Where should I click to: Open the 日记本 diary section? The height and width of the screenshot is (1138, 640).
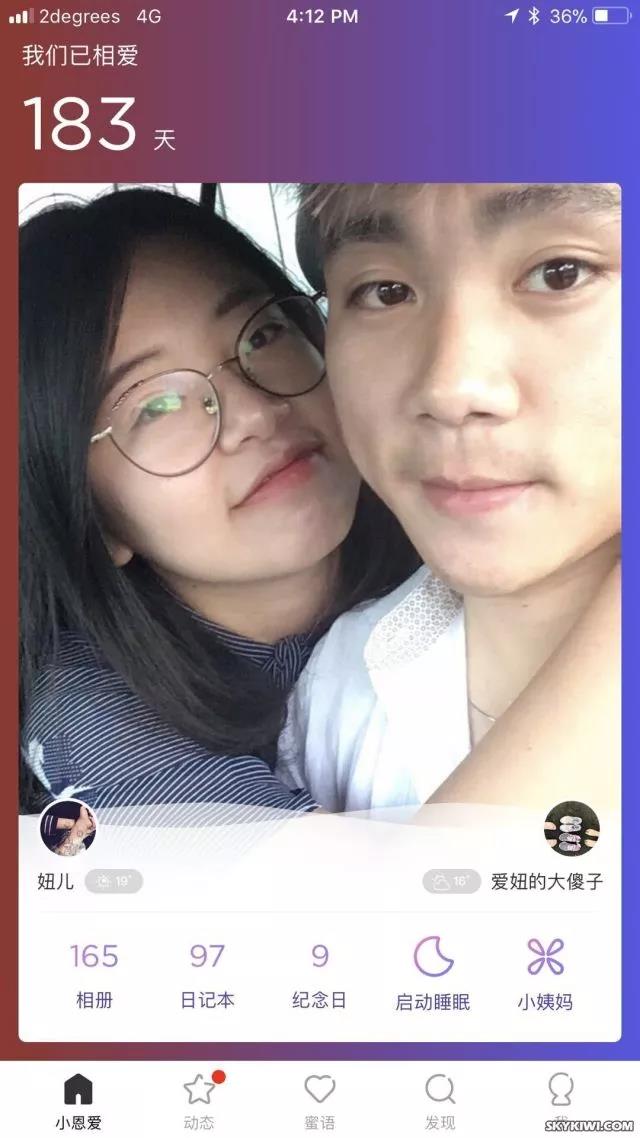point(207,973)
